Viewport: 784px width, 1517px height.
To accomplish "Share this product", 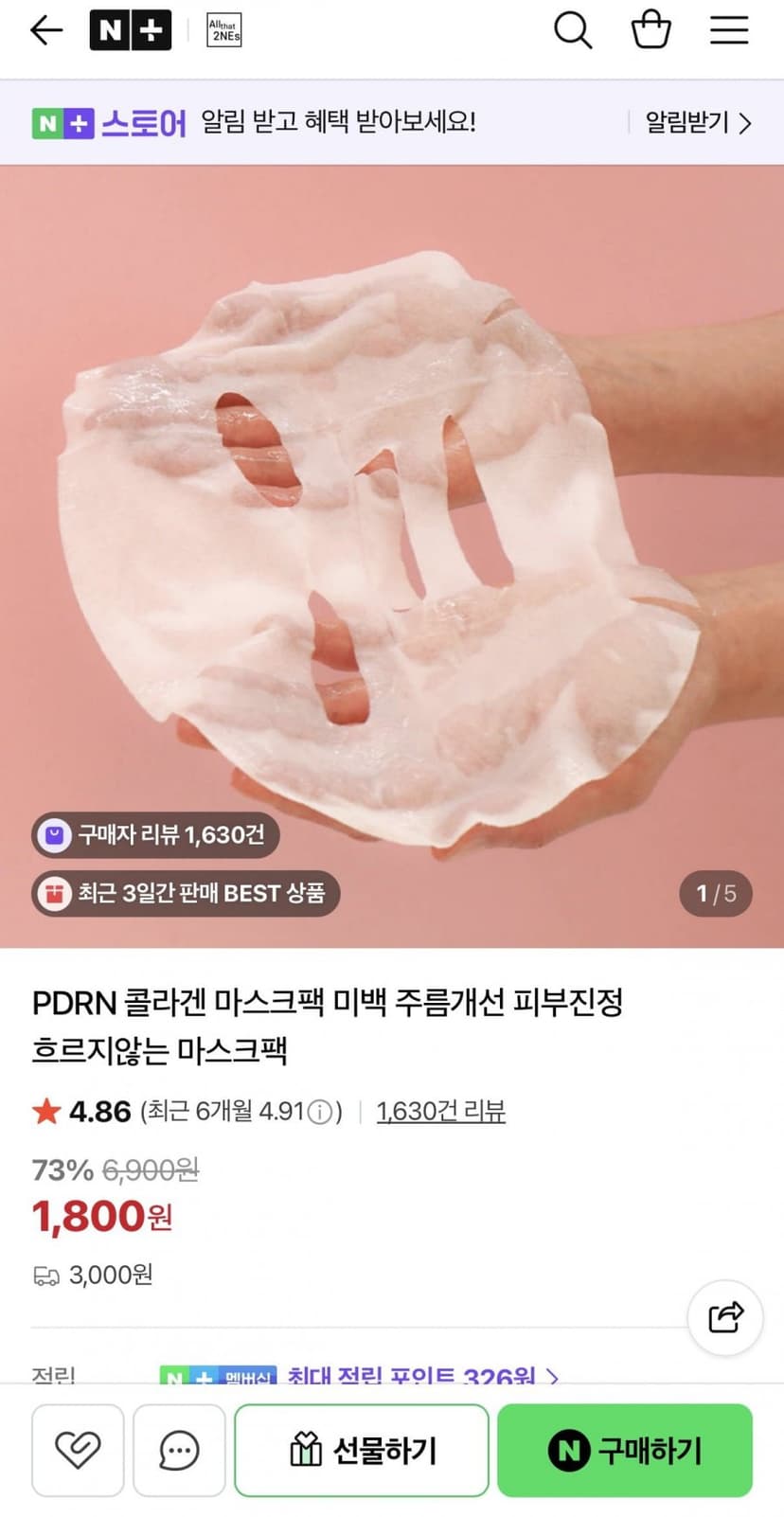I will pos(725,1317).
